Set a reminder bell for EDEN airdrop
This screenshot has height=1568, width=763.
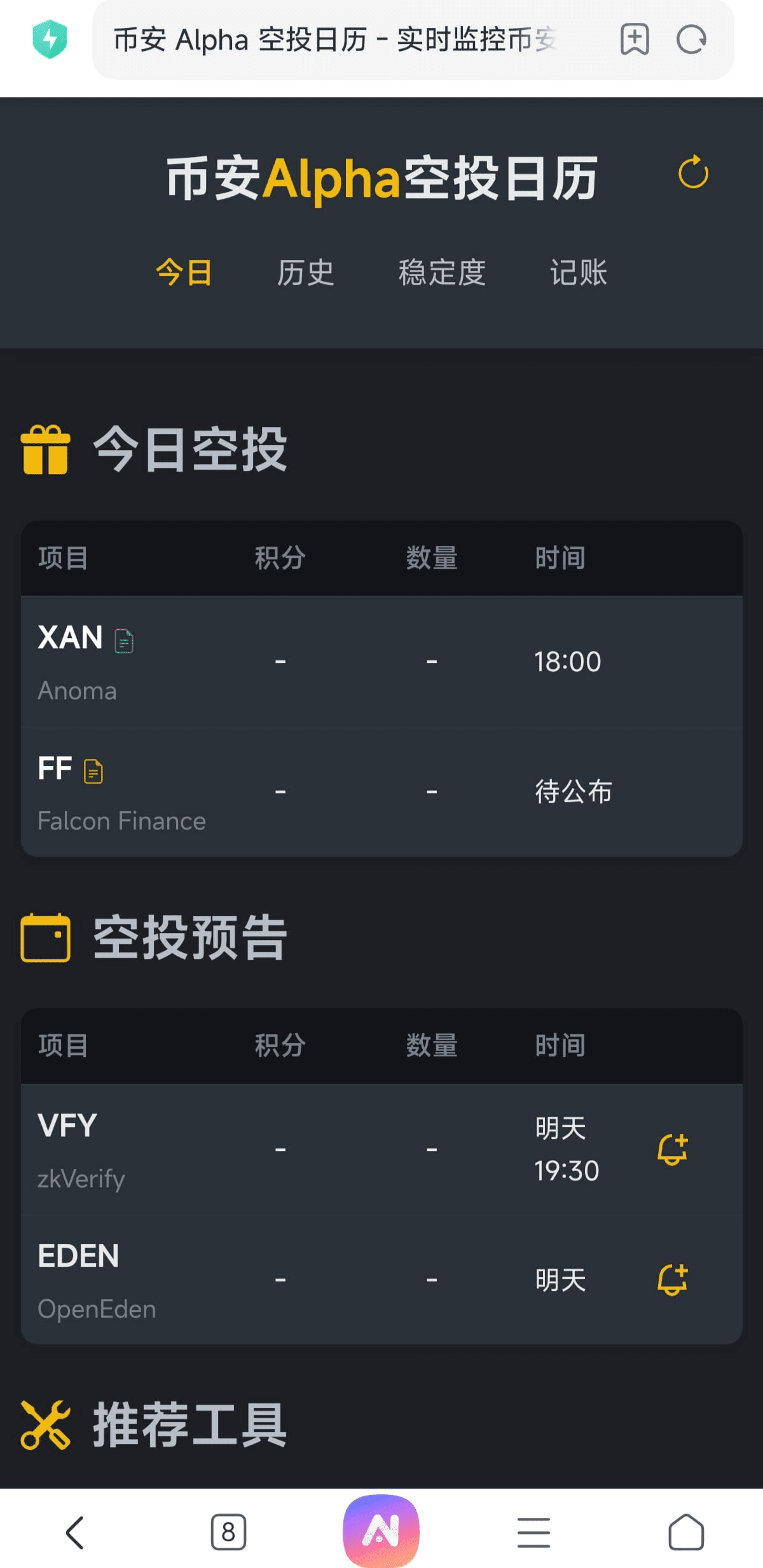coord(672,1279)
